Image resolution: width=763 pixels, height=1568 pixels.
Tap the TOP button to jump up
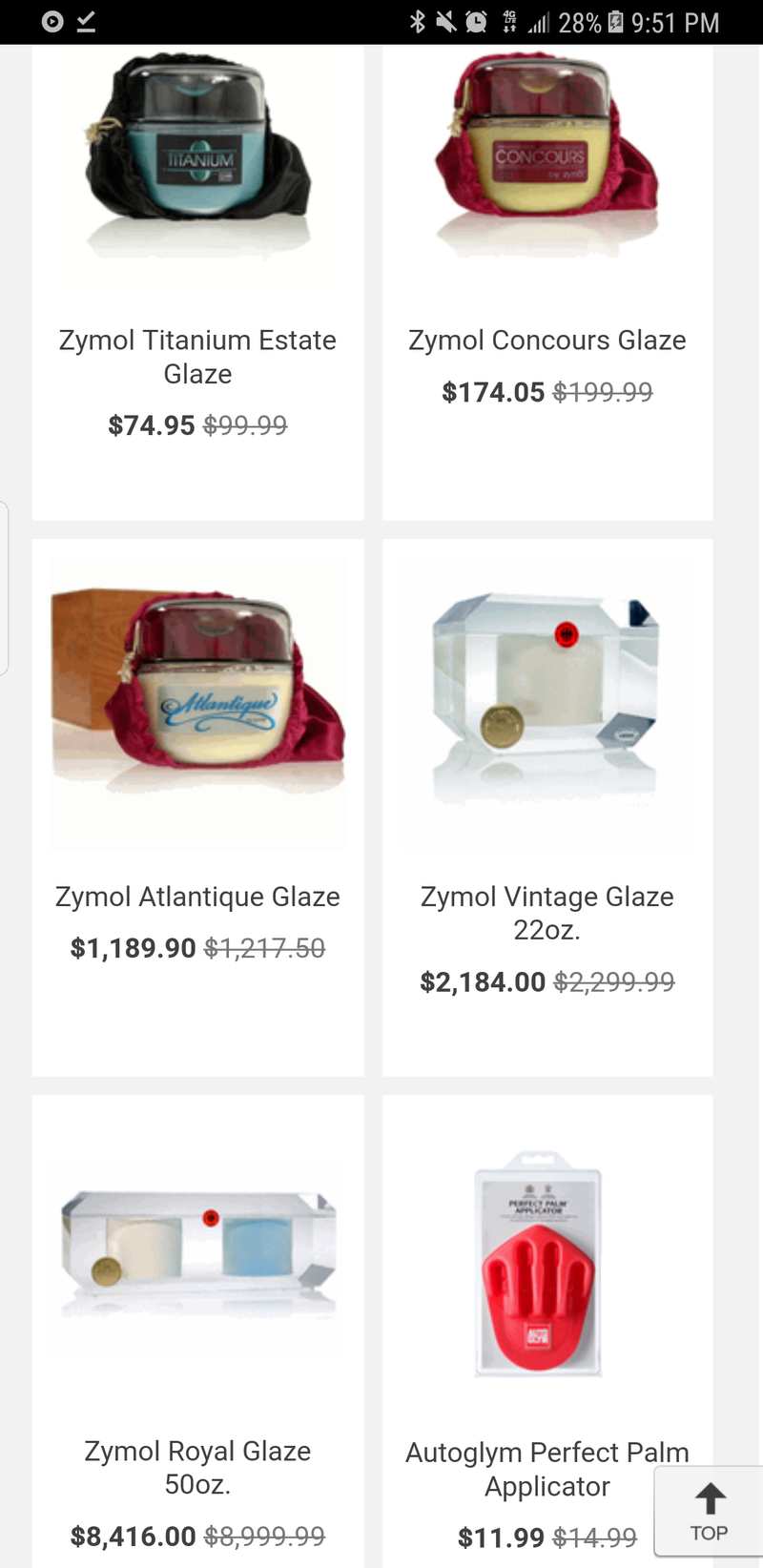709,1512
